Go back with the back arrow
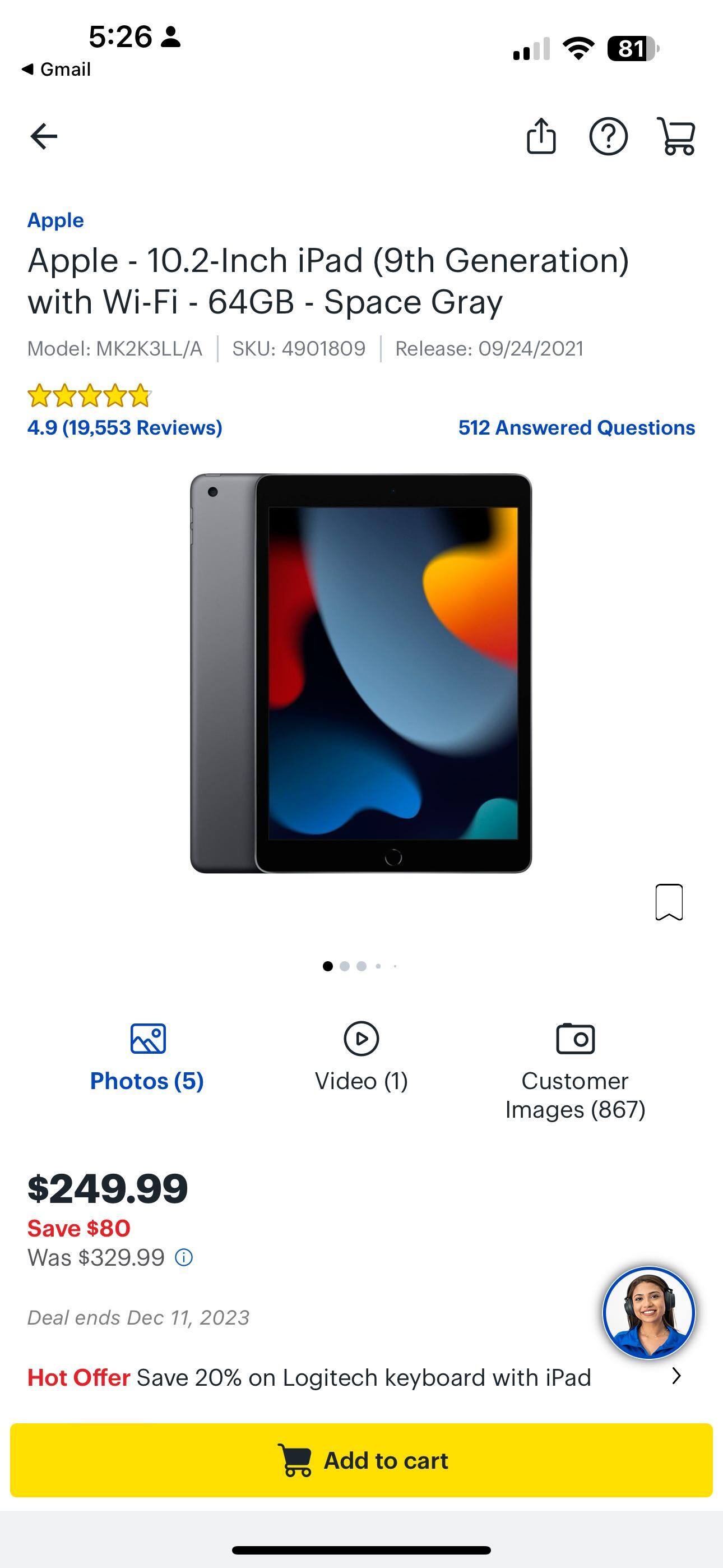The width and height of the screenshot is (723, 1568). (x=43, y=137)
